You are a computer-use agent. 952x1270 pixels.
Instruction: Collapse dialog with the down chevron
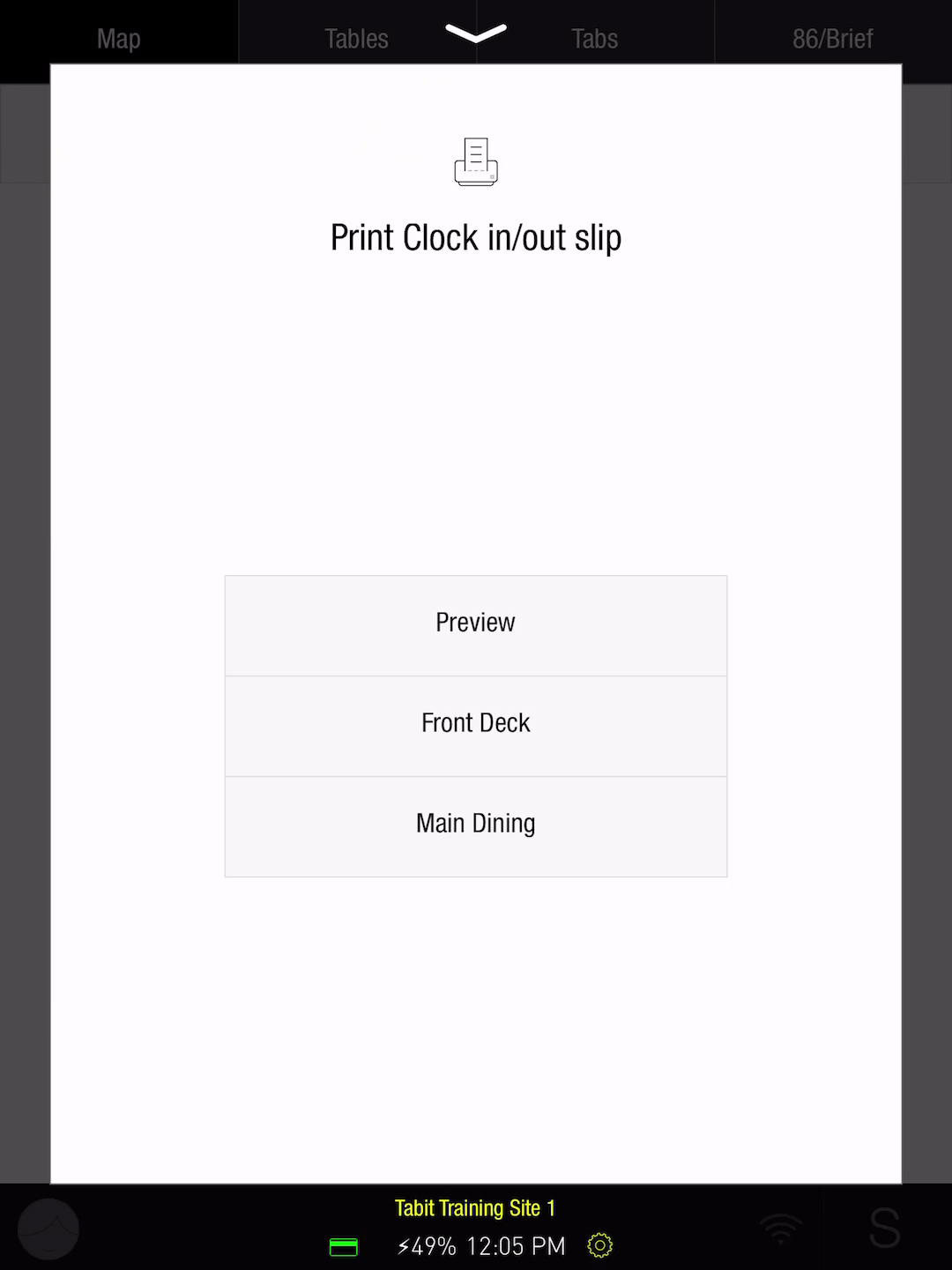476,34
